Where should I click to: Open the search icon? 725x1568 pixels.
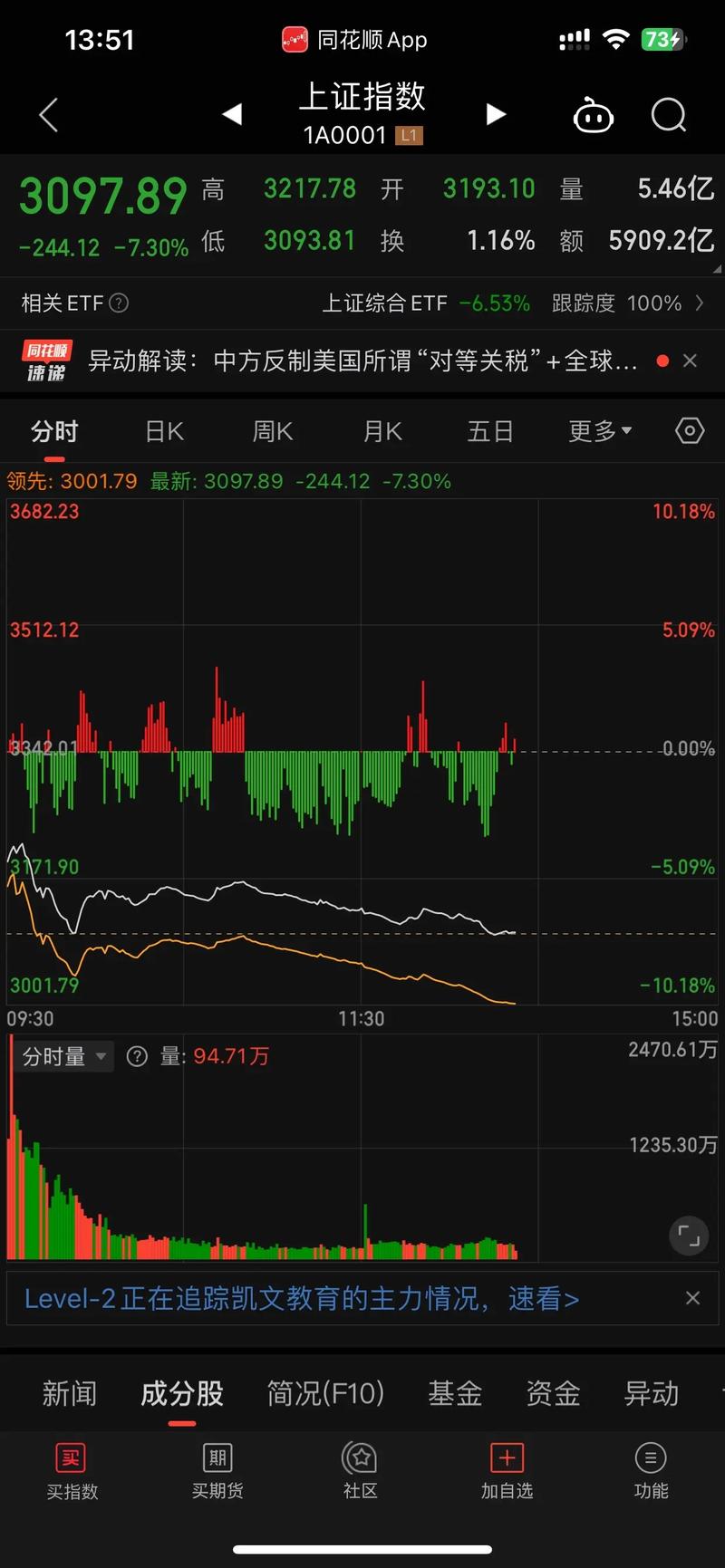[668, 115]
